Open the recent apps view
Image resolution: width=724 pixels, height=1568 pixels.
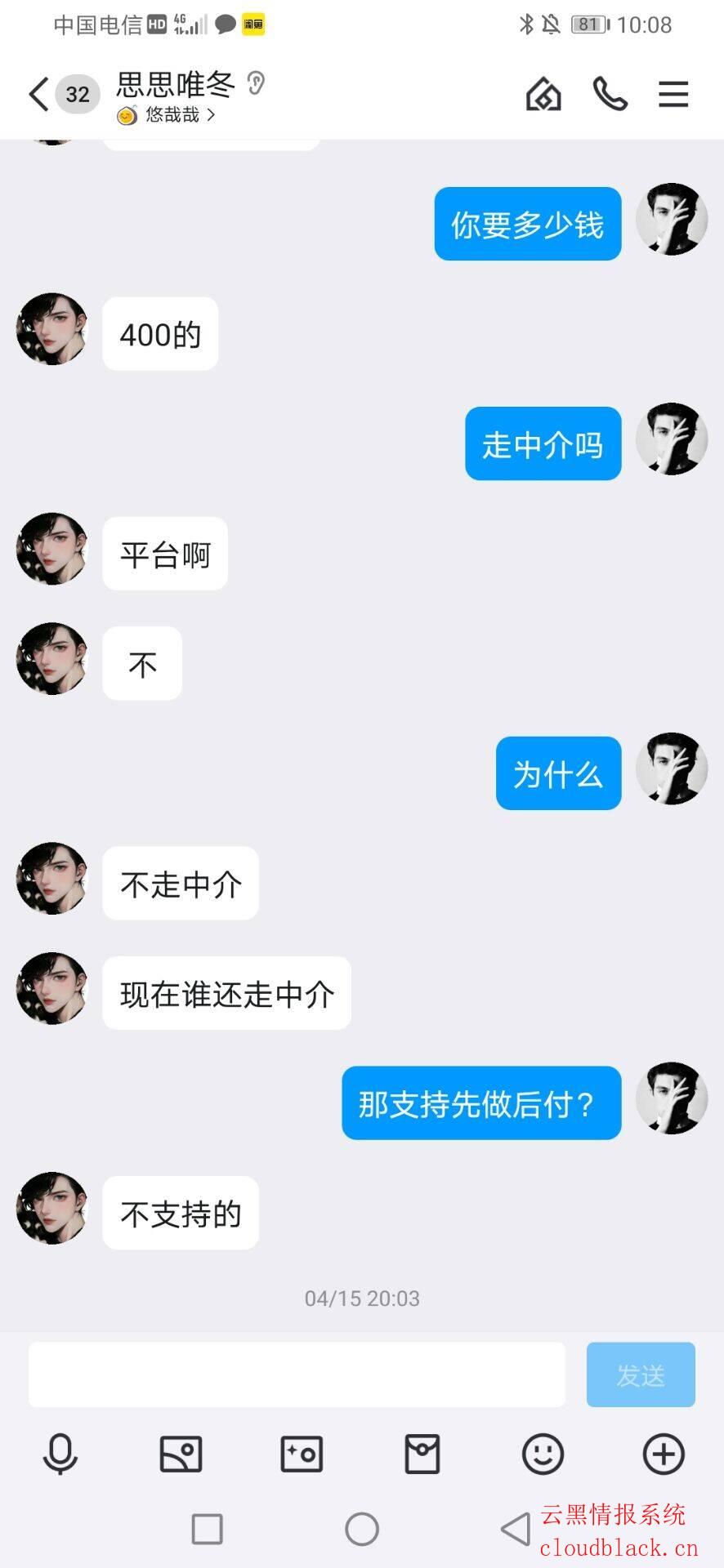coord(207,1529)
